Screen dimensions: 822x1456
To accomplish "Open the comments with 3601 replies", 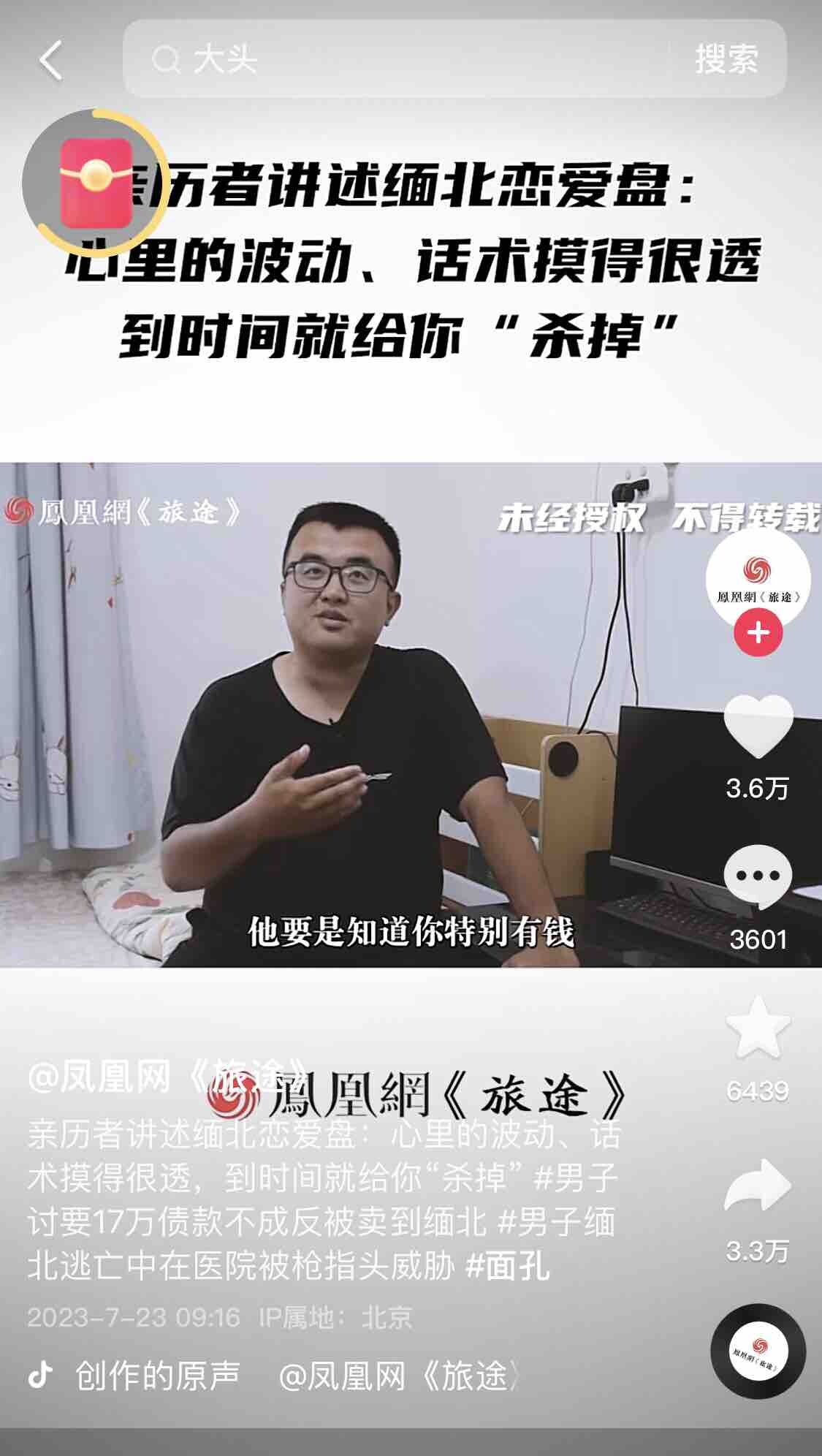I will tap(758, 877).
